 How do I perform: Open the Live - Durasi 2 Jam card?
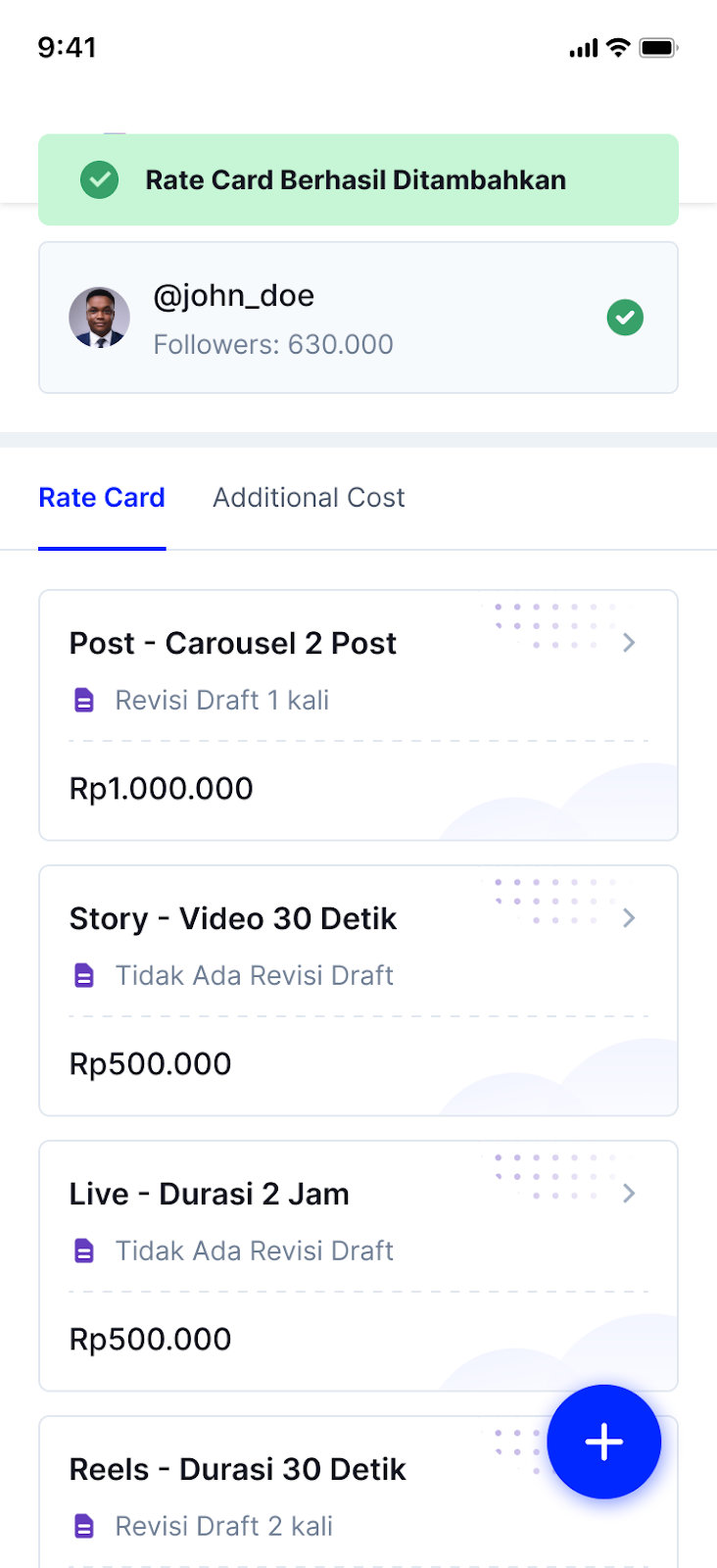358,1265
